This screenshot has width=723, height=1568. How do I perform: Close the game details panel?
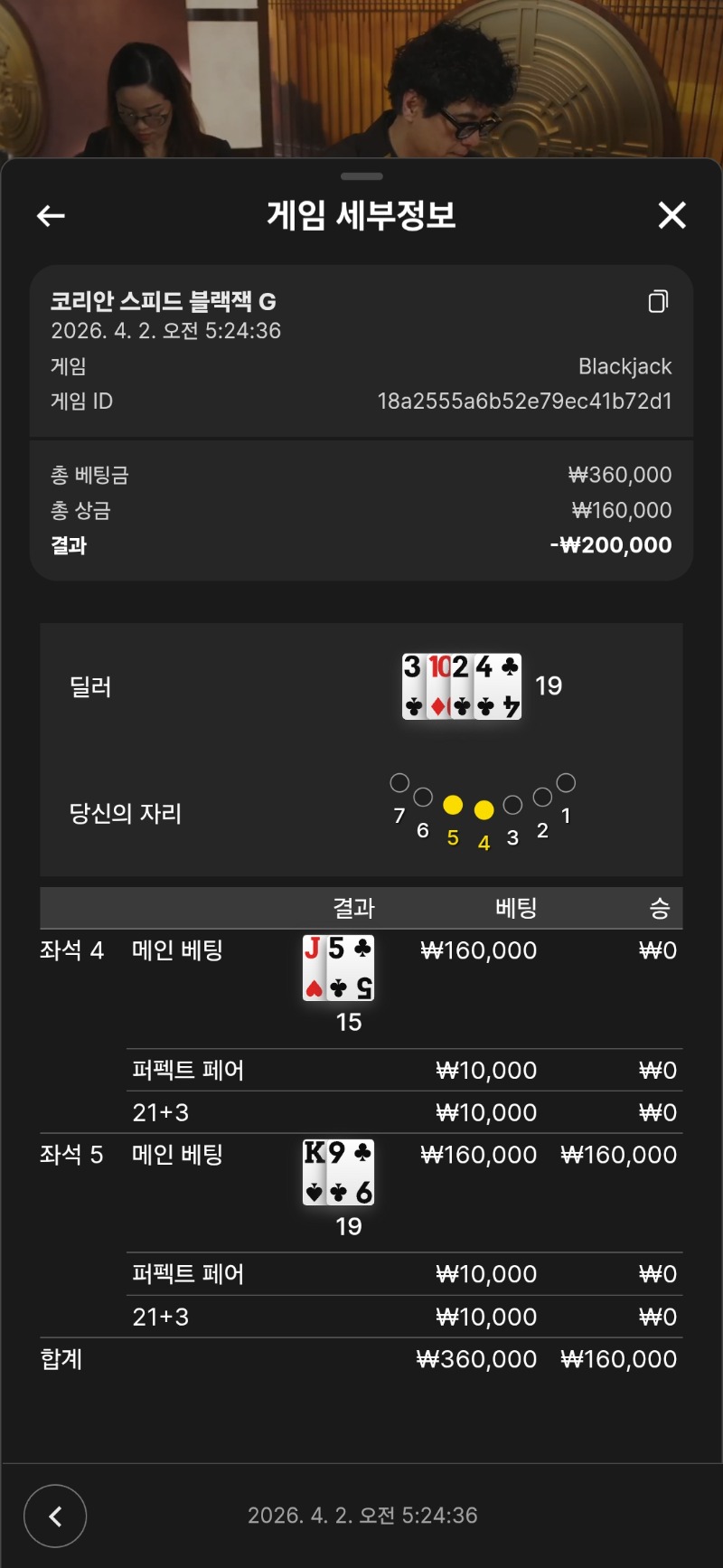coord(671,215)
